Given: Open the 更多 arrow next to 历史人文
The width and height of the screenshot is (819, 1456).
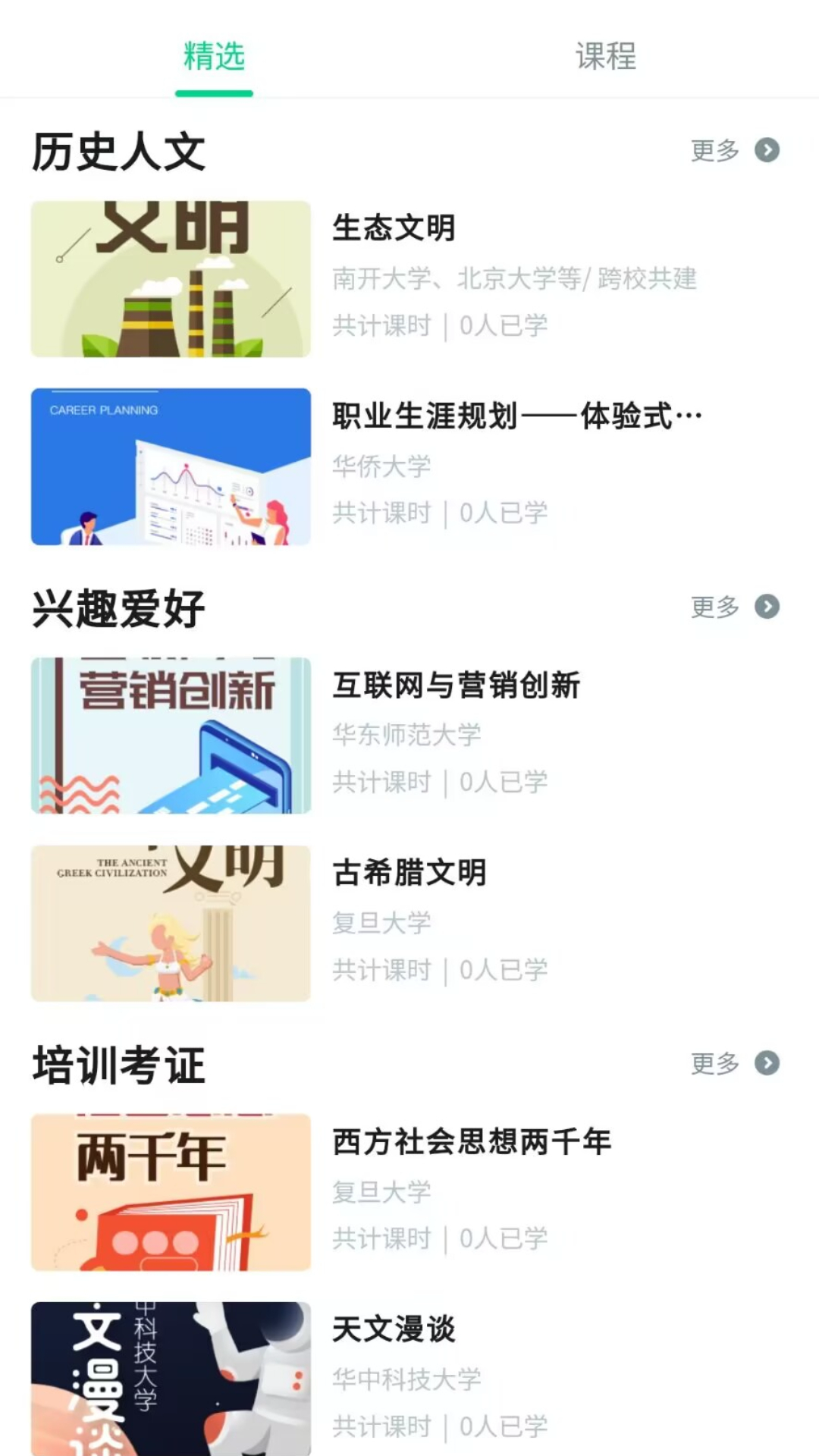Looking at the screenshot, I should [768, 150].
